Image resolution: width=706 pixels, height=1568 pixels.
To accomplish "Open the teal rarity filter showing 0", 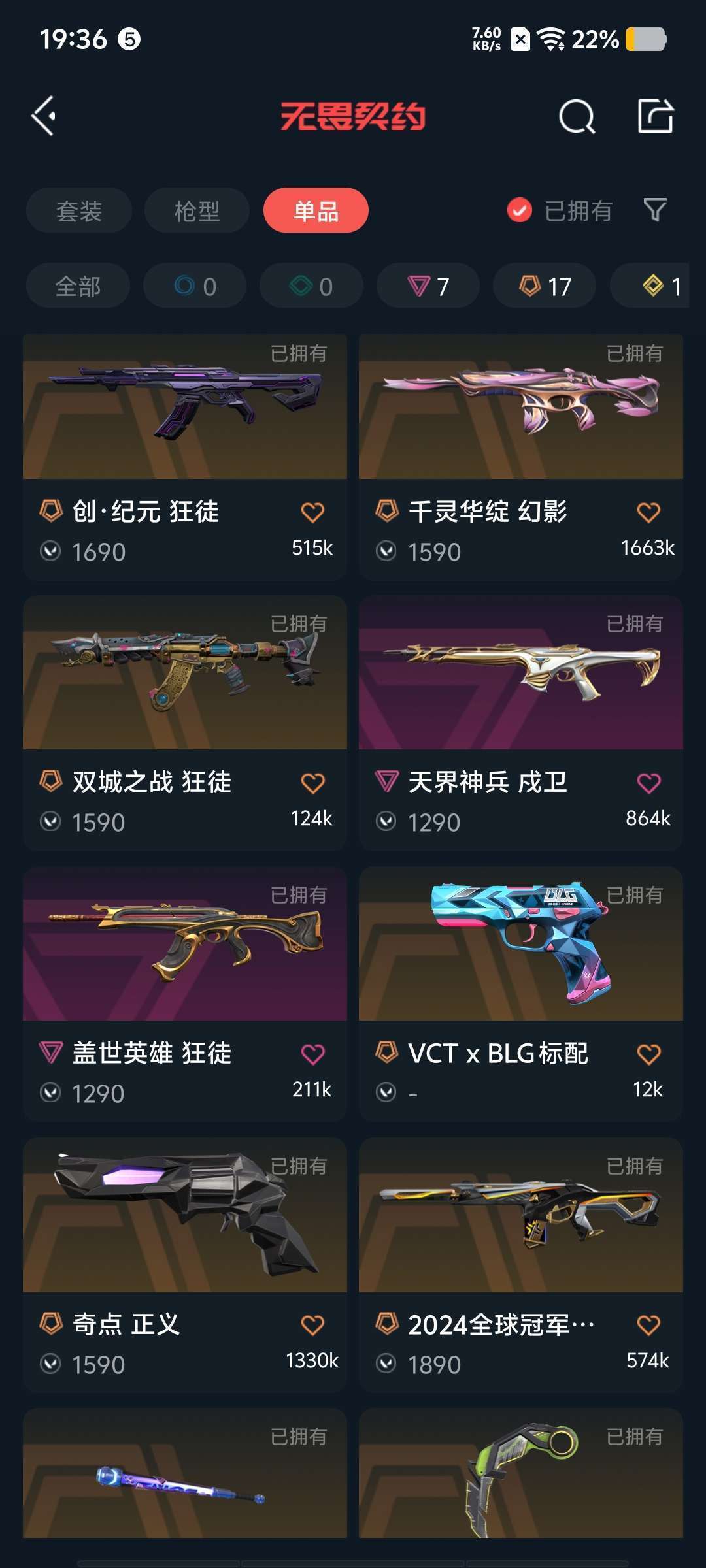I will 311,286.
